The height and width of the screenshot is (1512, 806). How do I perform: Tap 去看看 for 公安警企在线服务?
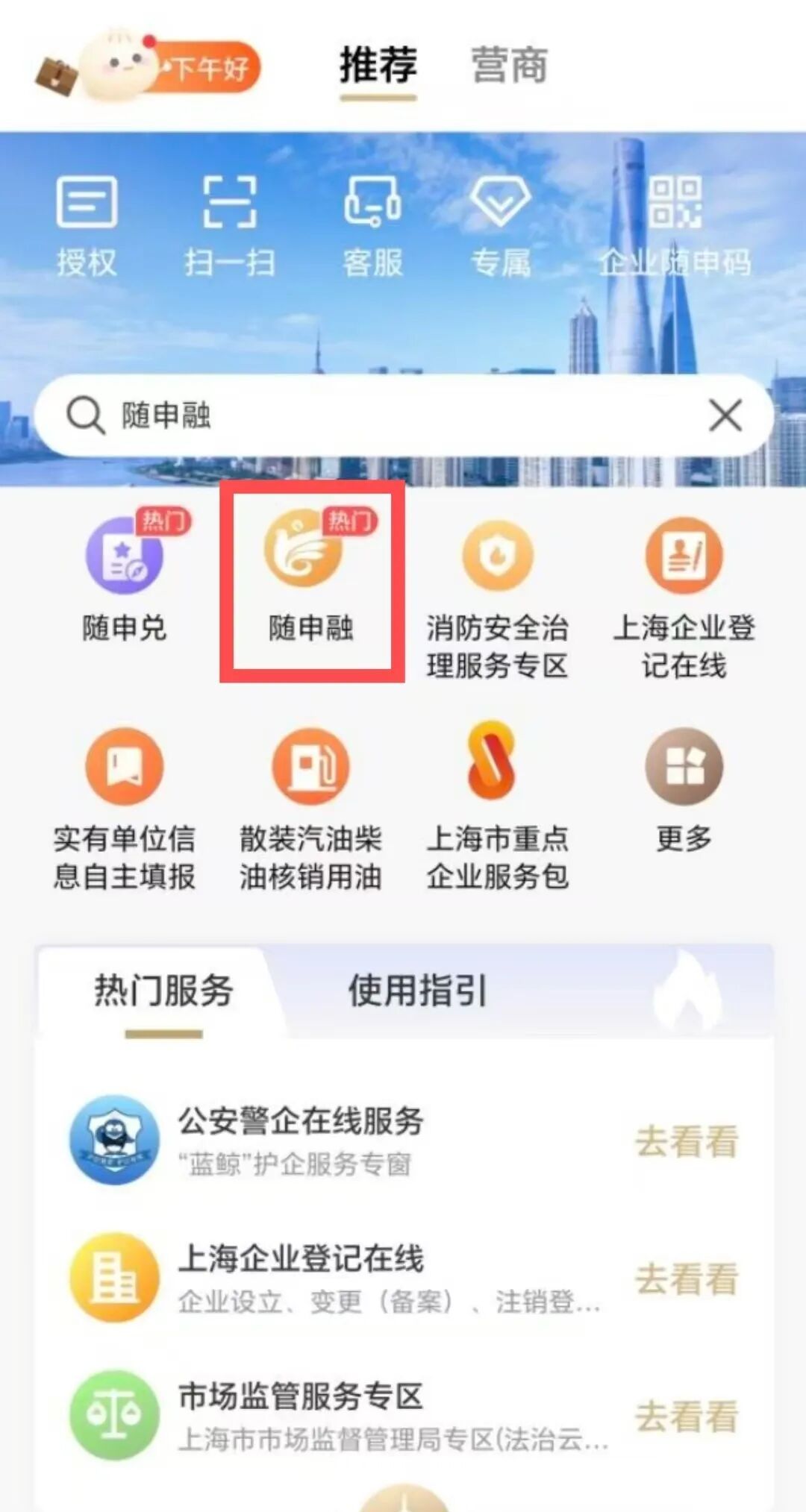pyautogui.click(x=687, y=1141)
